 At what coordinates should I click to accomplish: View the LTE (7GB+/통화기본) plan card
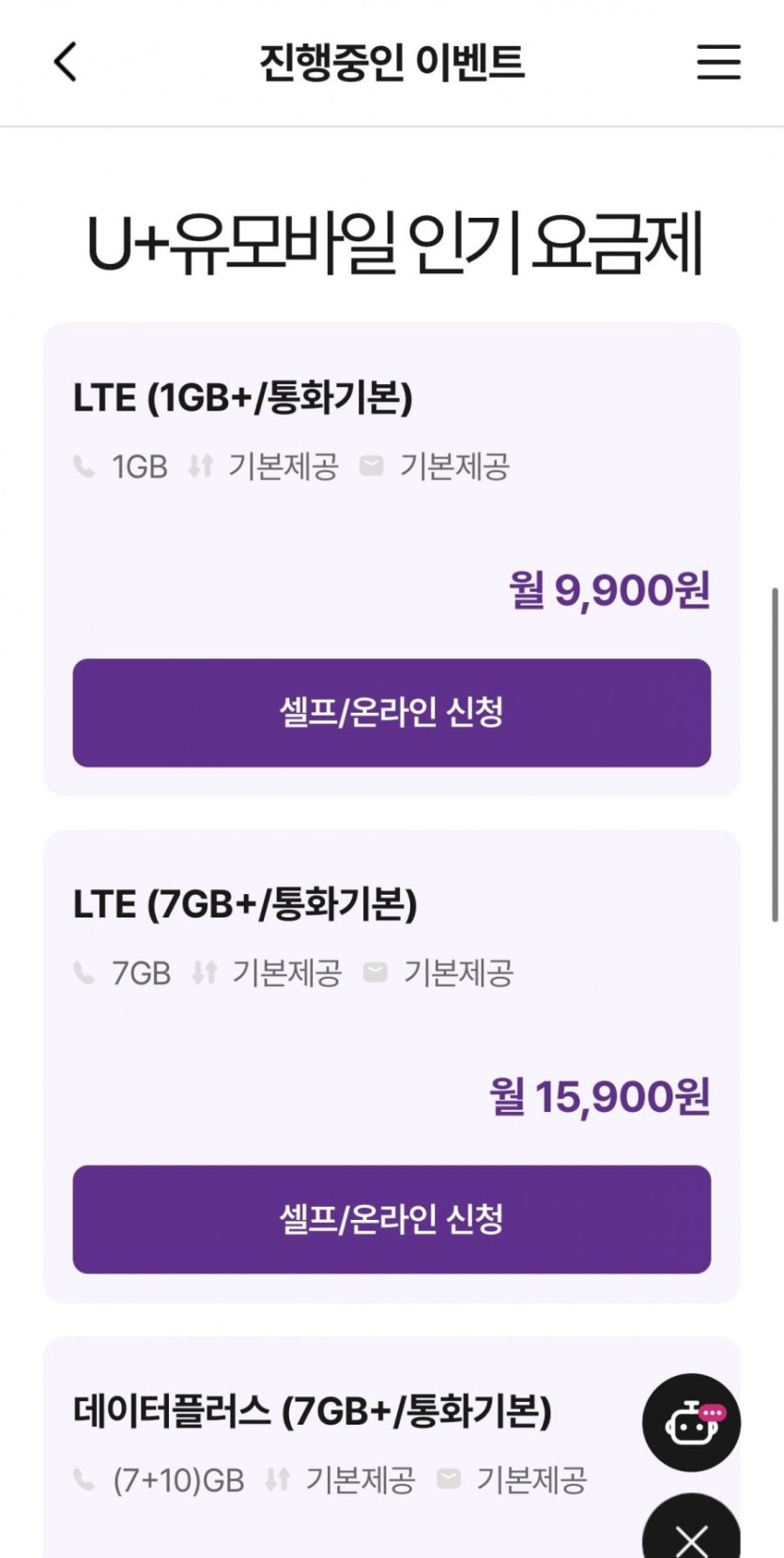coord(245,905)
